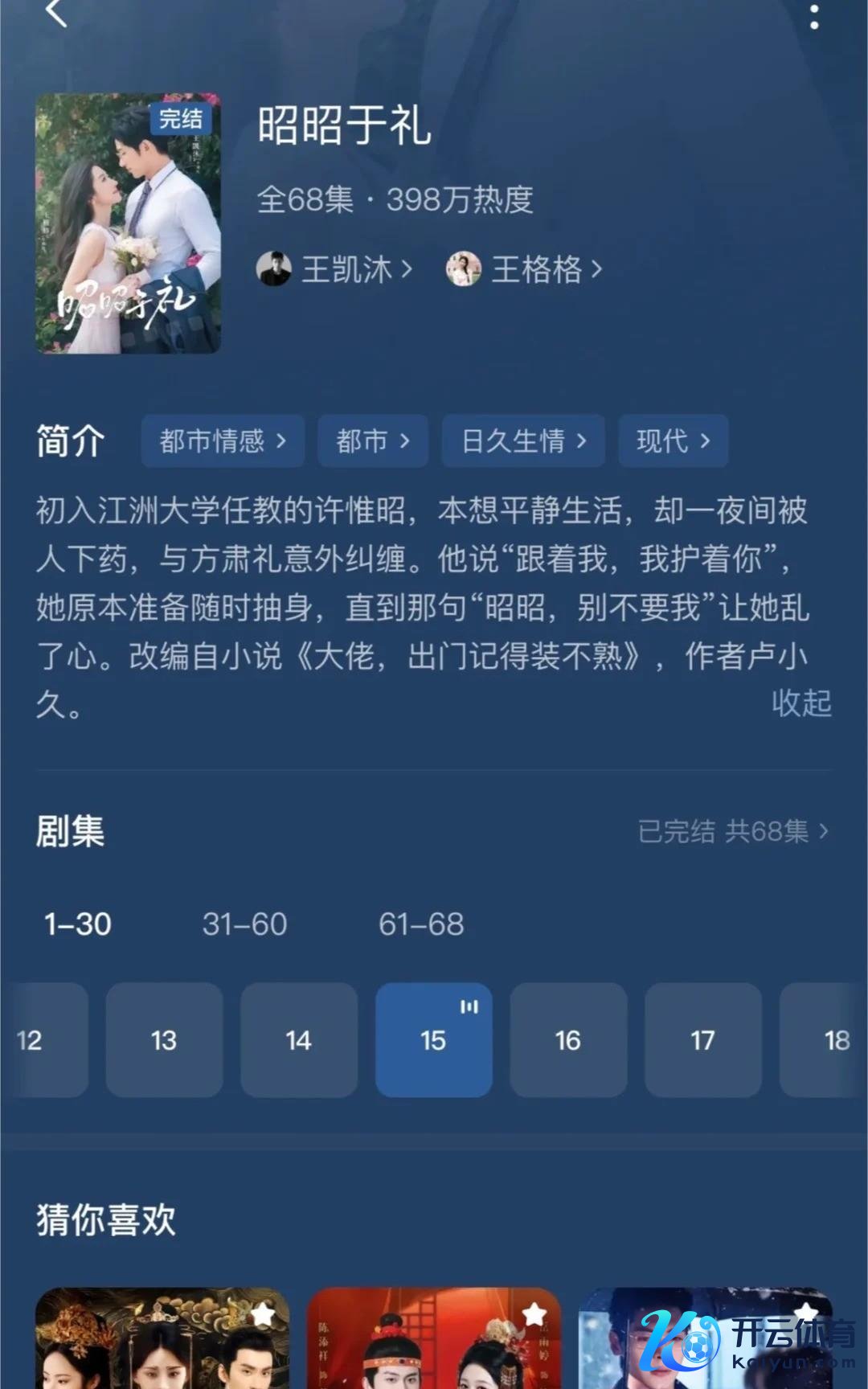Switch to episode range 61-68
Screen dimensions: 868x1389
(x=421, y=924)
